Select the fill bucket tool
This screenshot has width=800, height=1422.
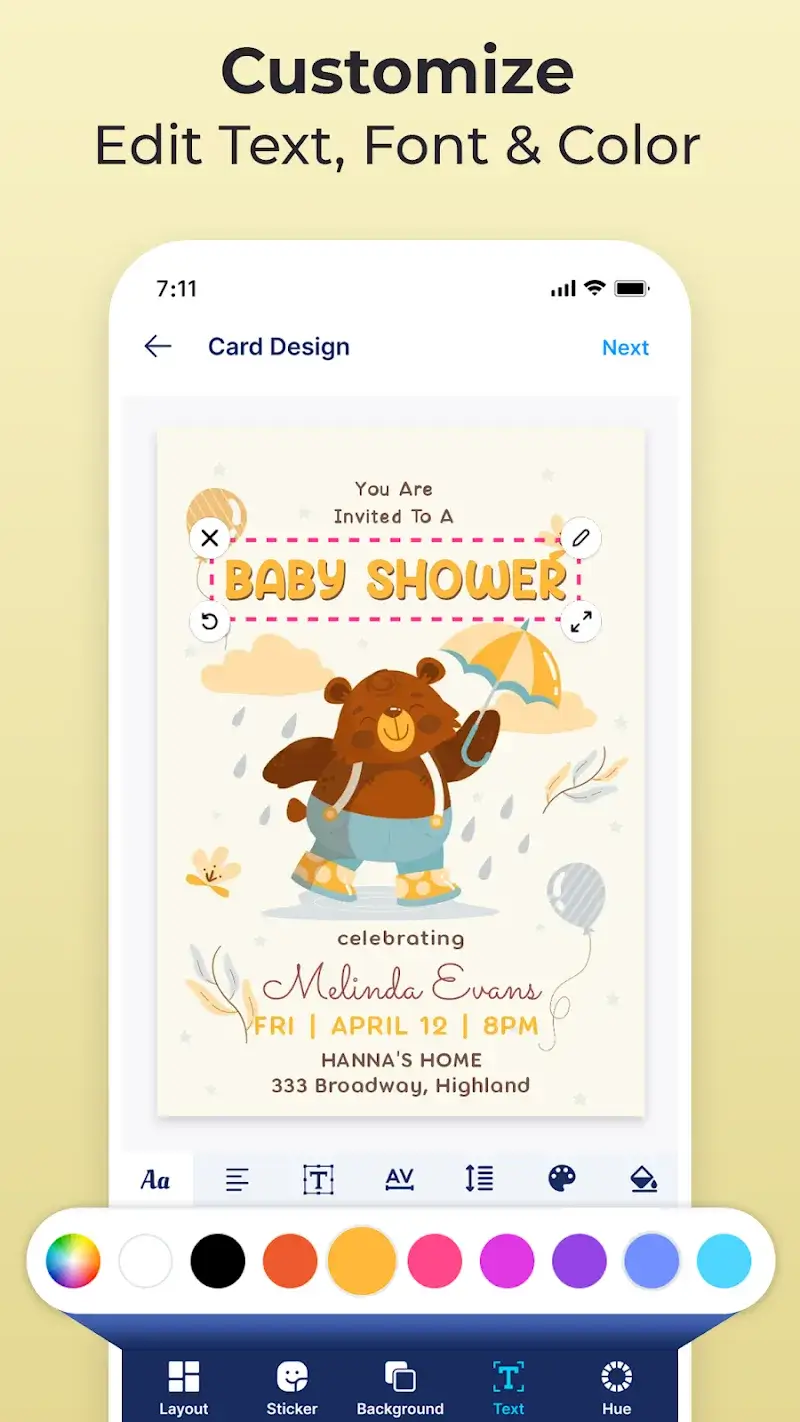coord(642,1179)
